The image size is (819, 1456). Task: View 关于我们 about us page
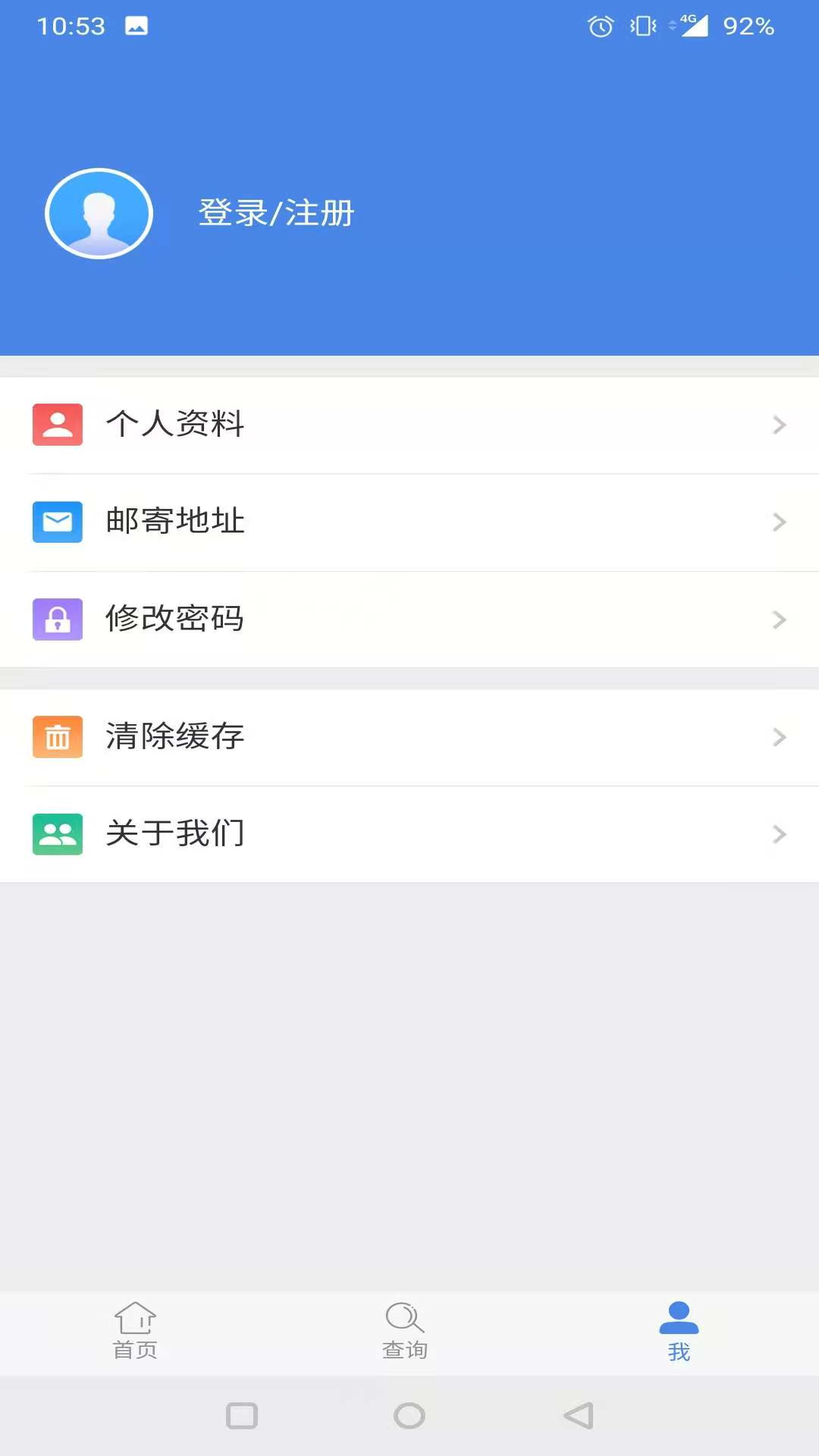[409, 833]
